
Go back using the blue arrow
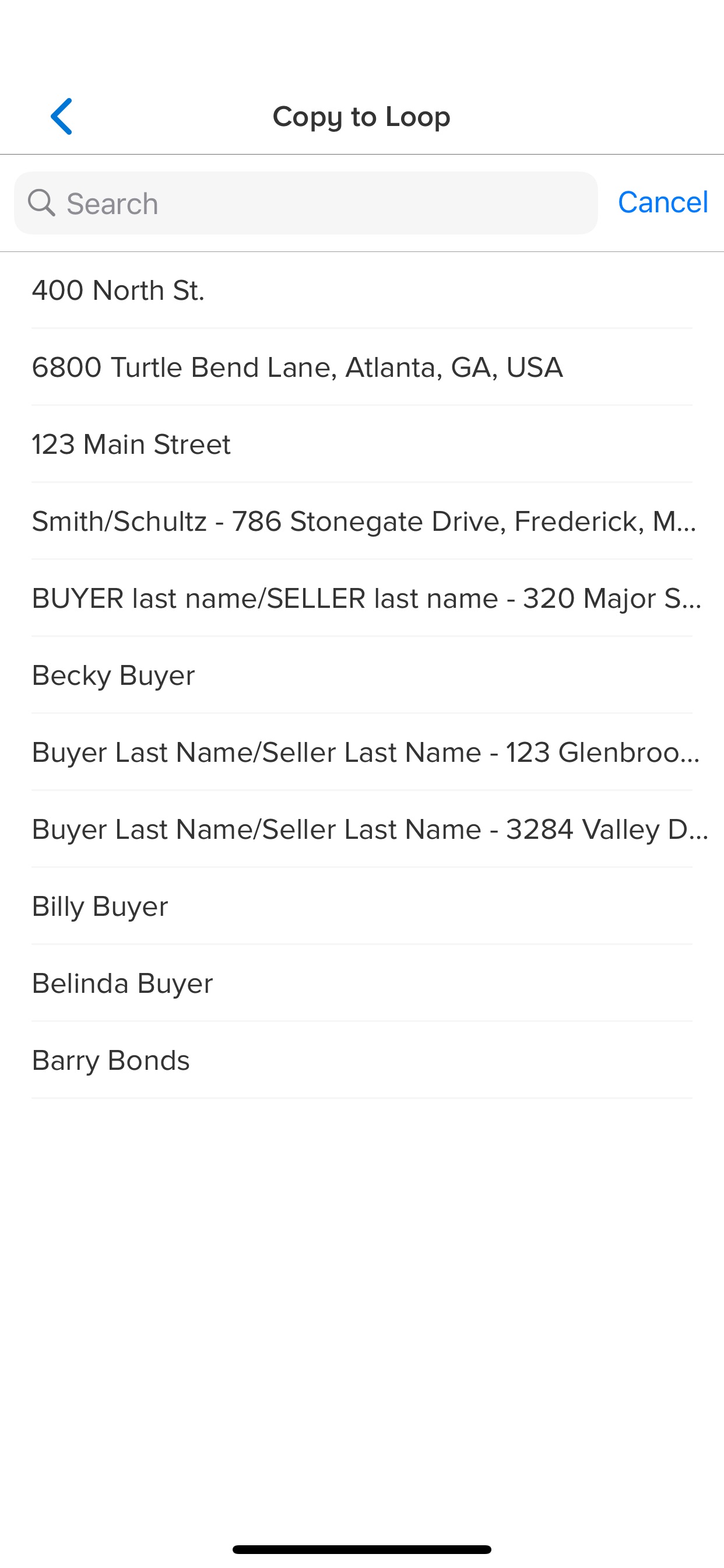pos(61,116)
